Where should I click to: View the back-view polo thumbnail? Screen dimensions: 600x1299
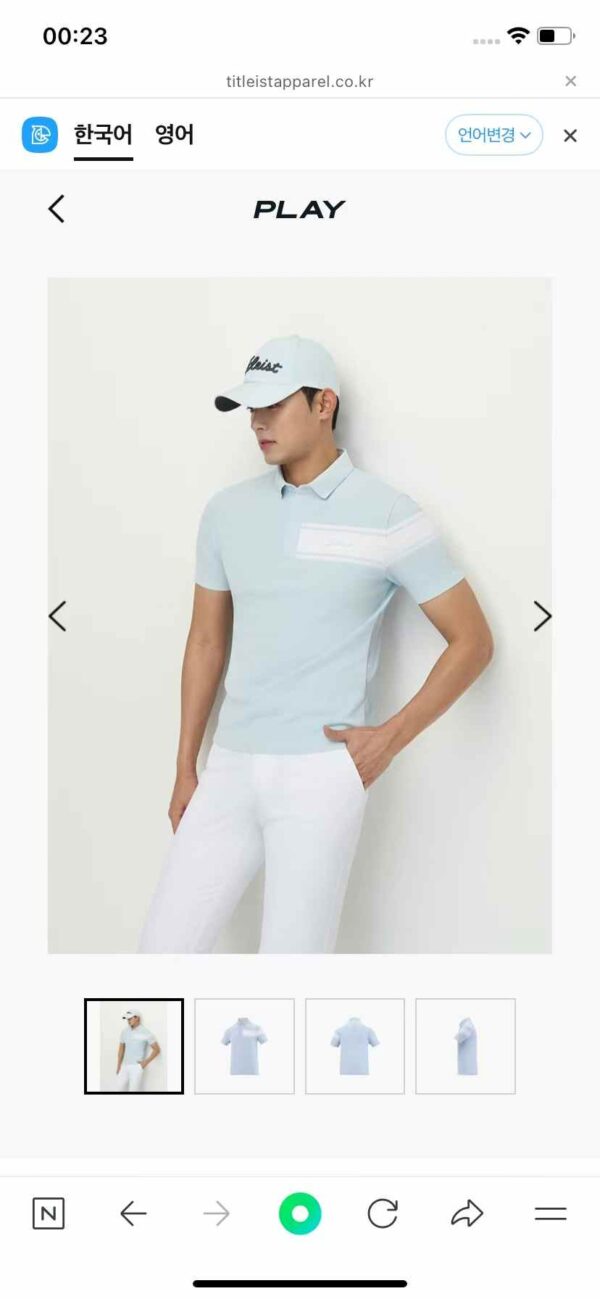point(355,1046)
